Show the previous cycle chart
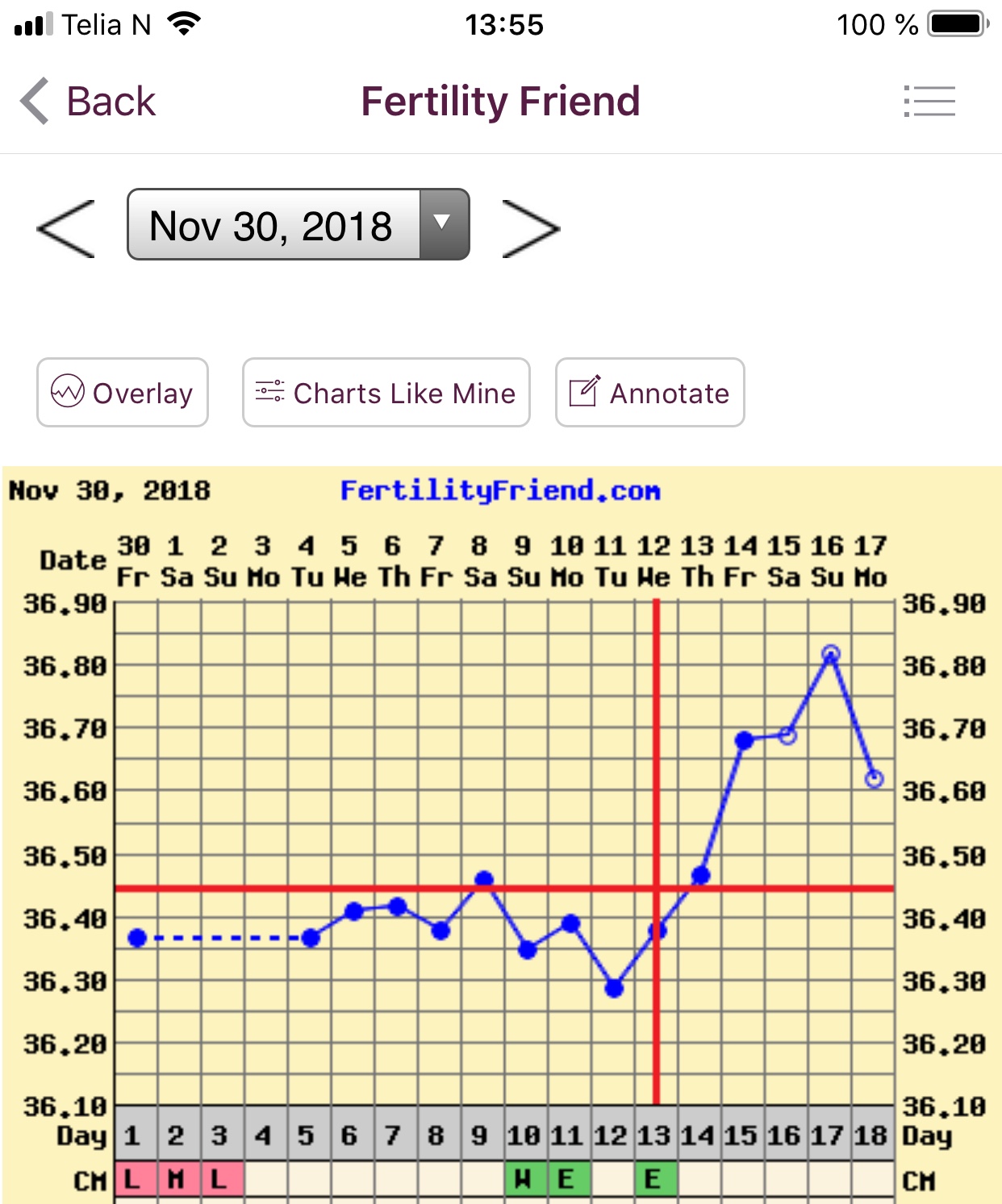The width and height of the screenshot is (1002, 1204). pyautogui.click(x=66, y=228)
